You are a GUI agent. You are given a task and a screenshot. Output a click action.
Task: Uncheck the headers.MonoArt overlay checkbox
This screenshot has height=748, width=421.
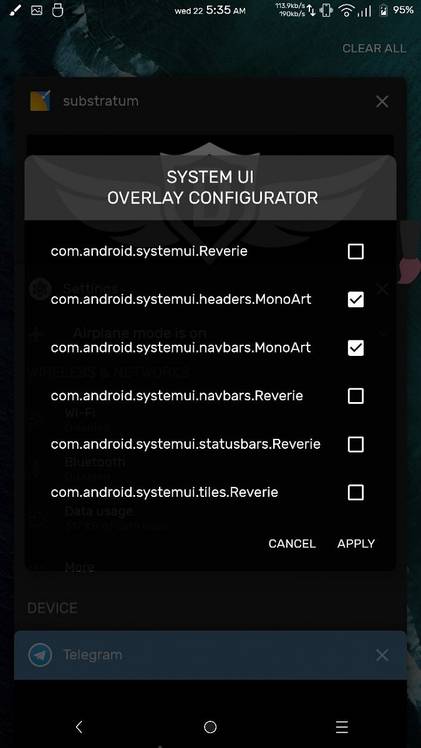coord(356,300)
